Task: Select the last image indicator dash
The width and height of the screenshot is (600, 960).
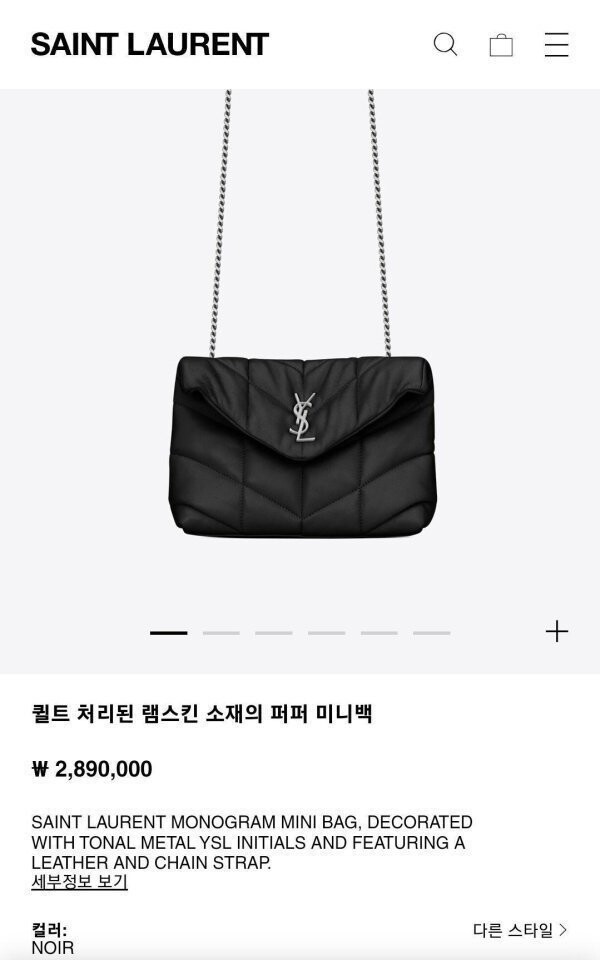Action: pyautogui.click(x=431, y=633)
